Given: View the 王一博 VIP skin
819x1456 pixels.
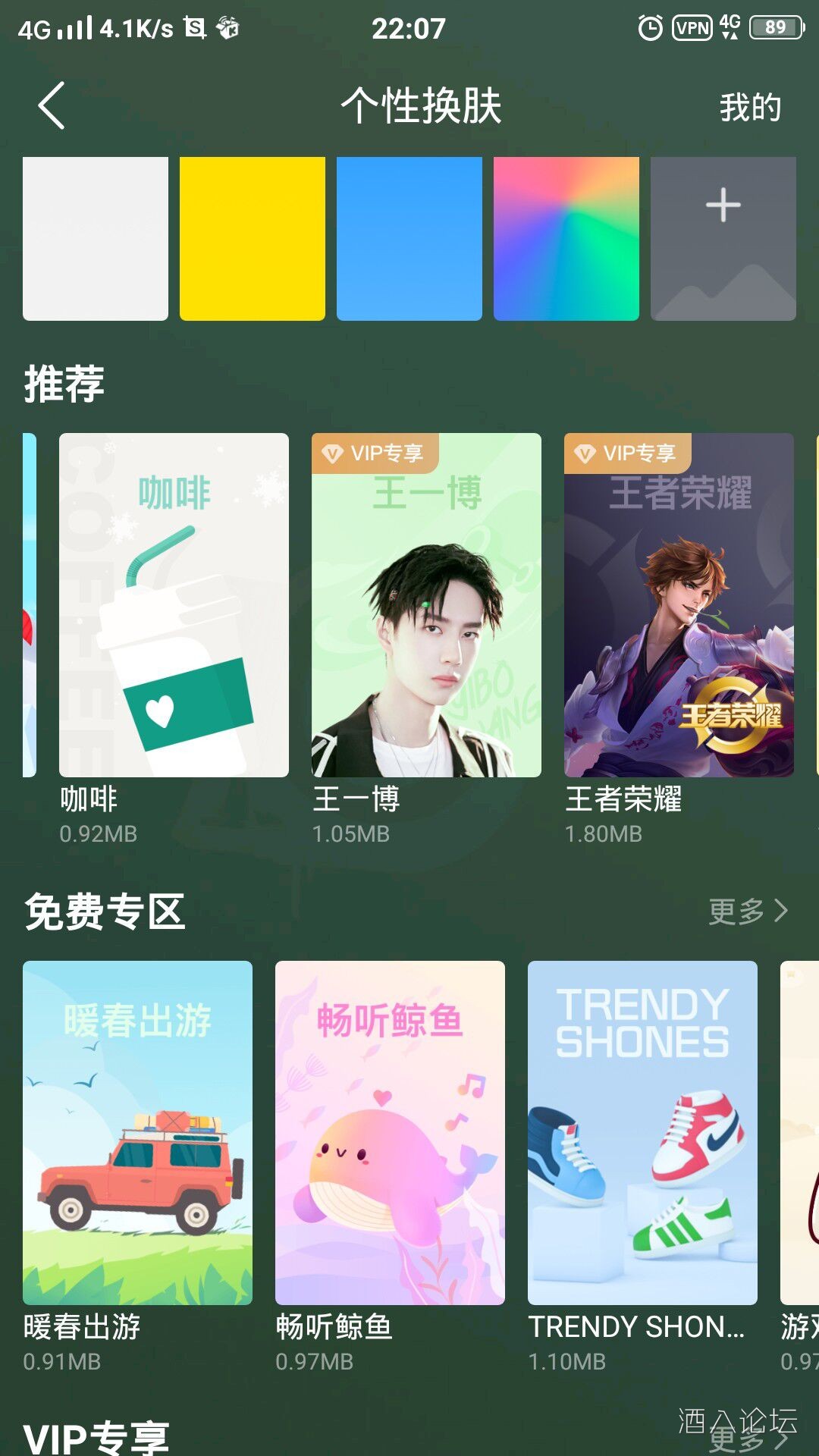Looking at the screenshot, I should [426, 604].
